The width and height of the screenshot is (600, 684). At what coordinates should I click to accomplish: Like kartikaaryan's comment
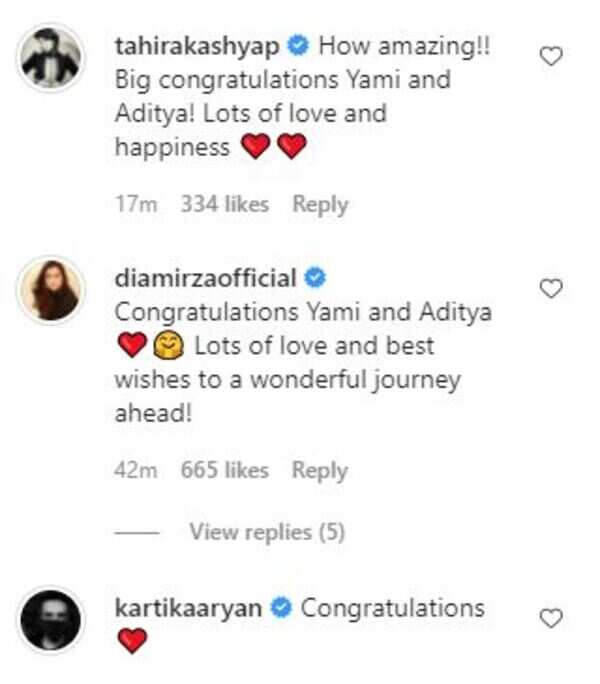click(x=550, y=619)
